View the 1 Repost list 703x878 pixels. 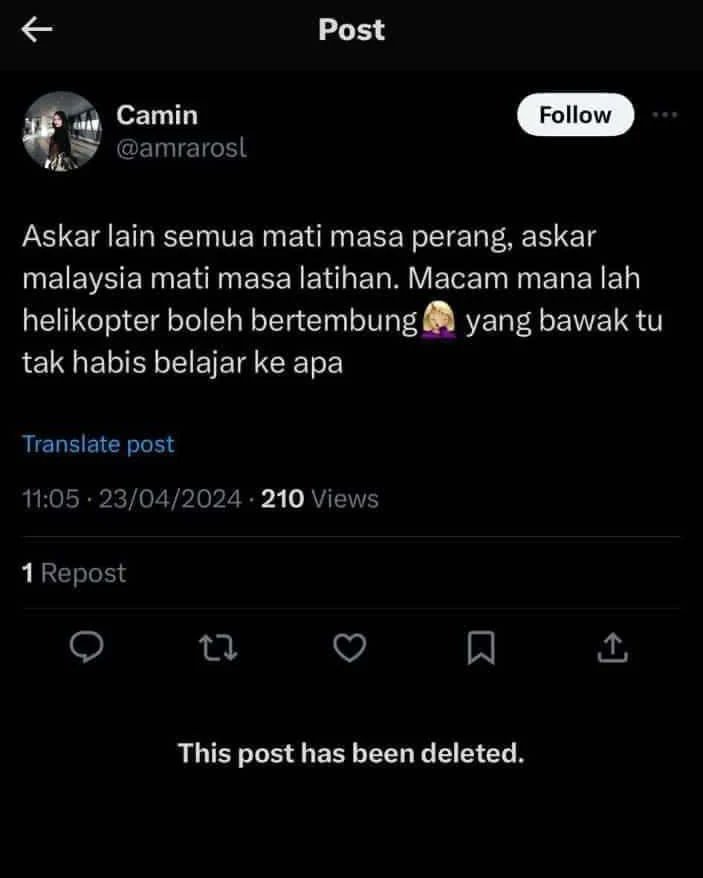click(74, 573)
